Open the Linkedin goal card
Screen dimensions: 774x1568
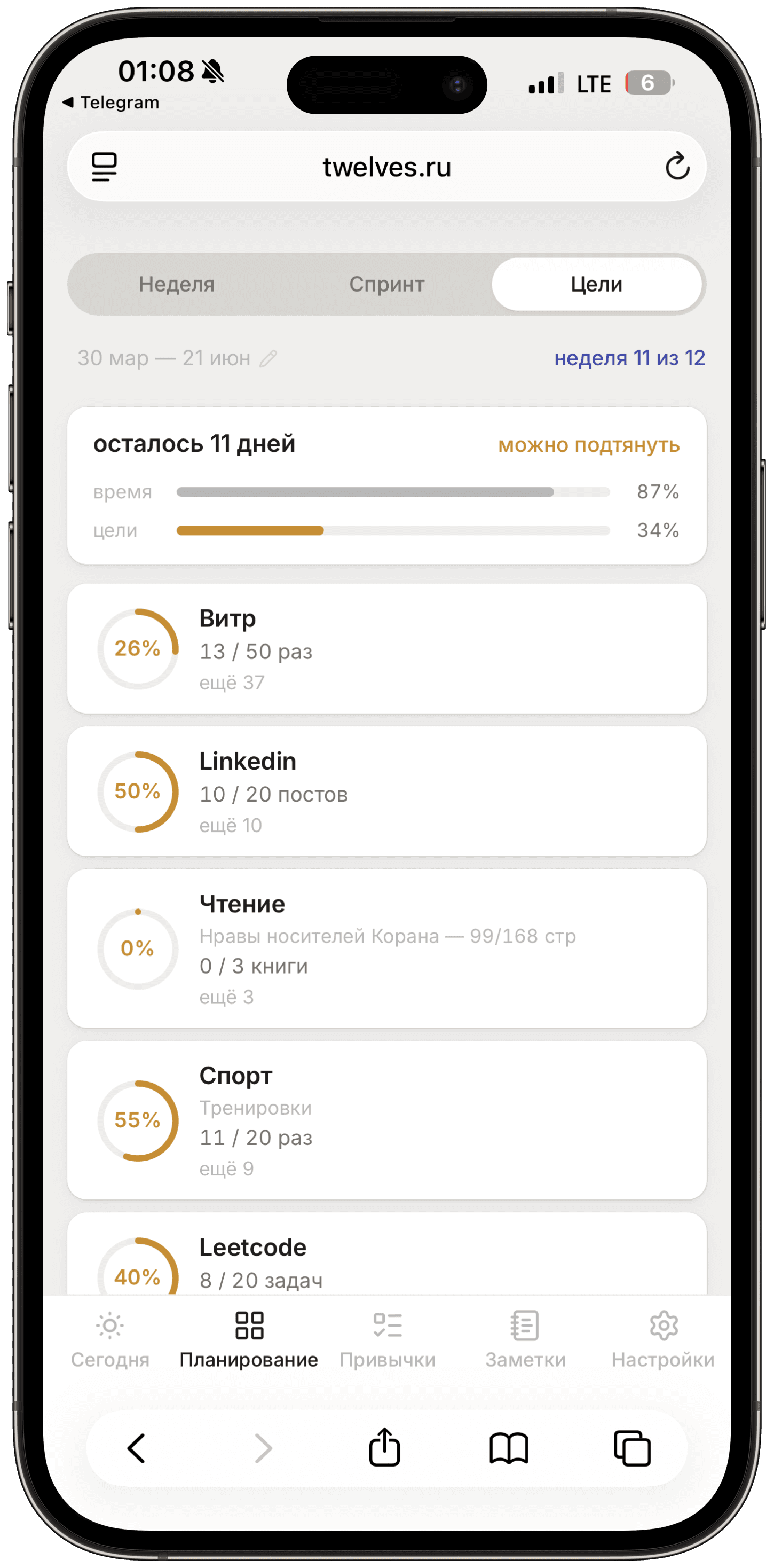point(387,791)
